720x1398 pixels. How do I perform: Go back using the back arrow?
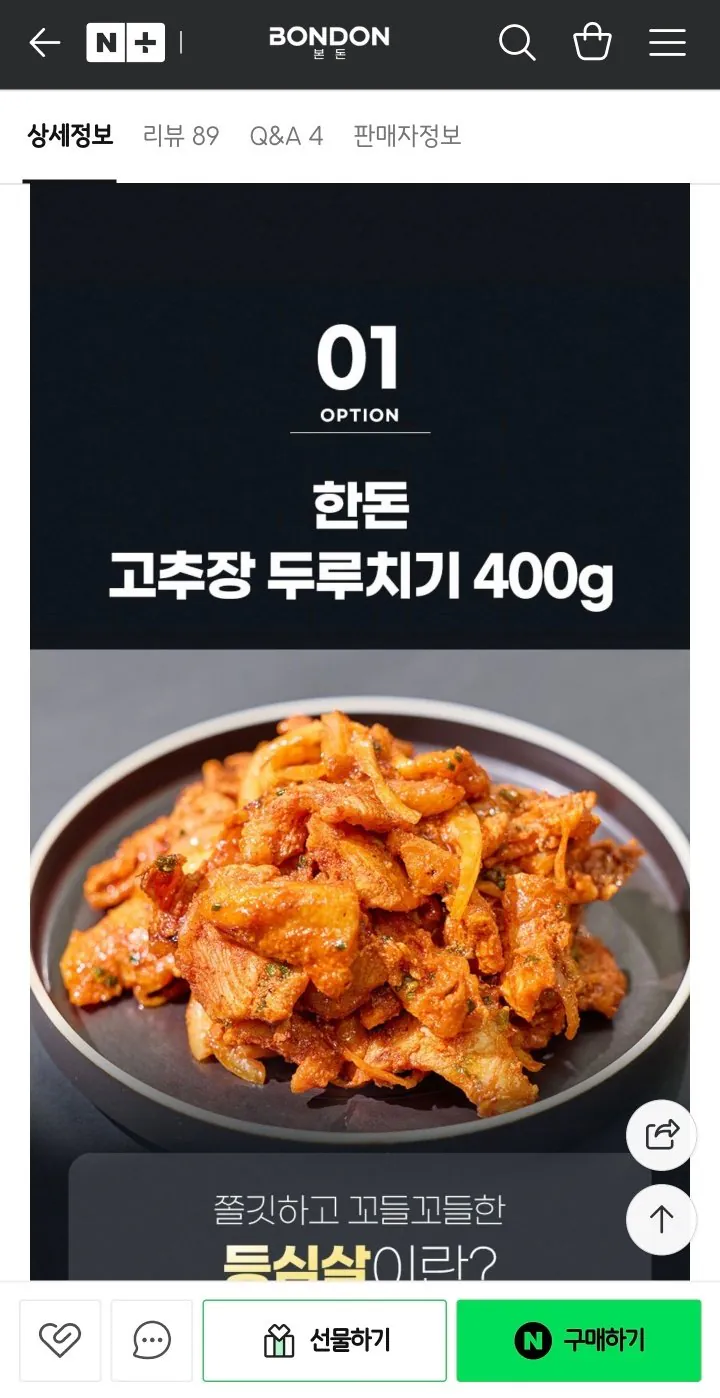pos(44,42)
